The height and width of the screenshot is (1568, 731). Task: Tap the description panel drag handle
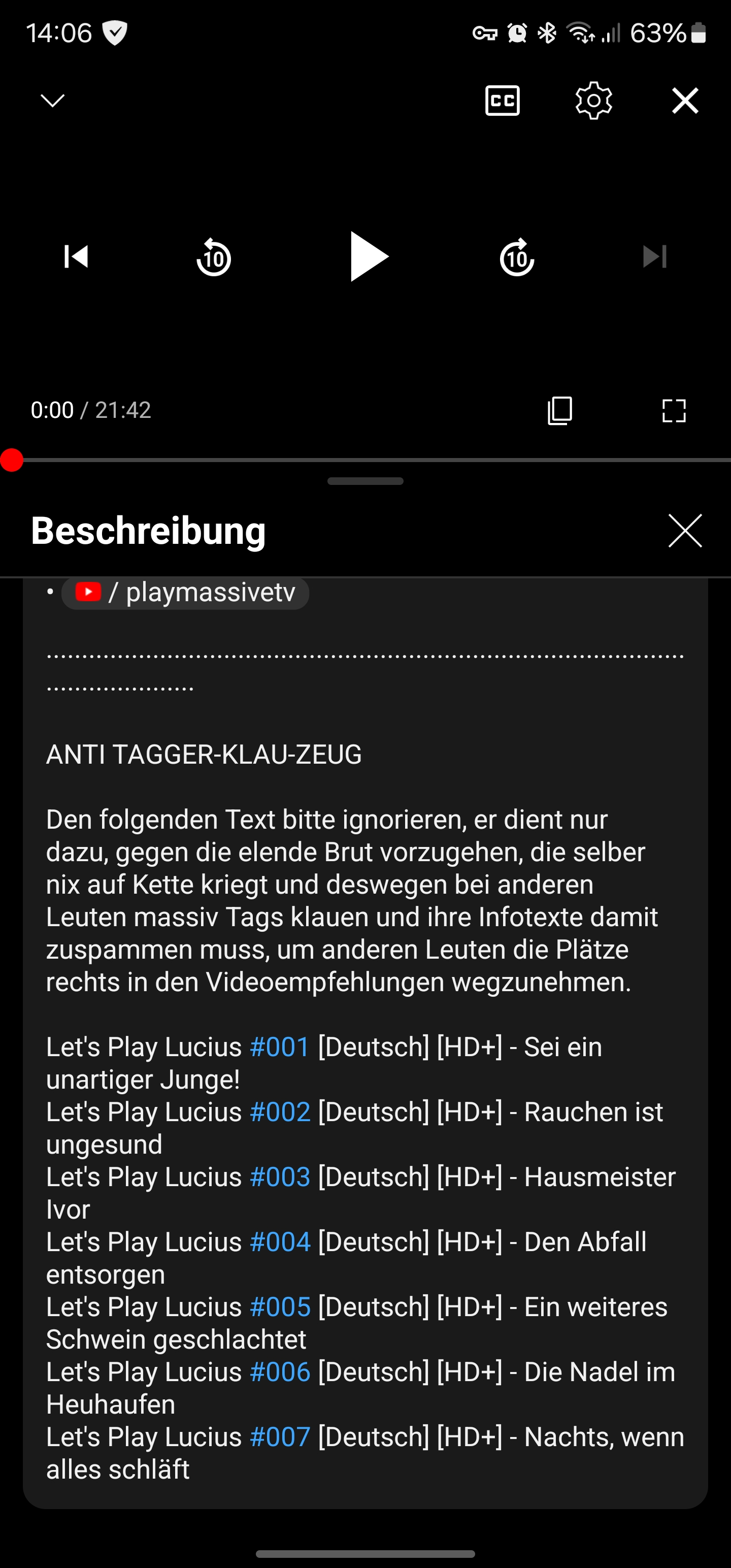tap(365, 481)
